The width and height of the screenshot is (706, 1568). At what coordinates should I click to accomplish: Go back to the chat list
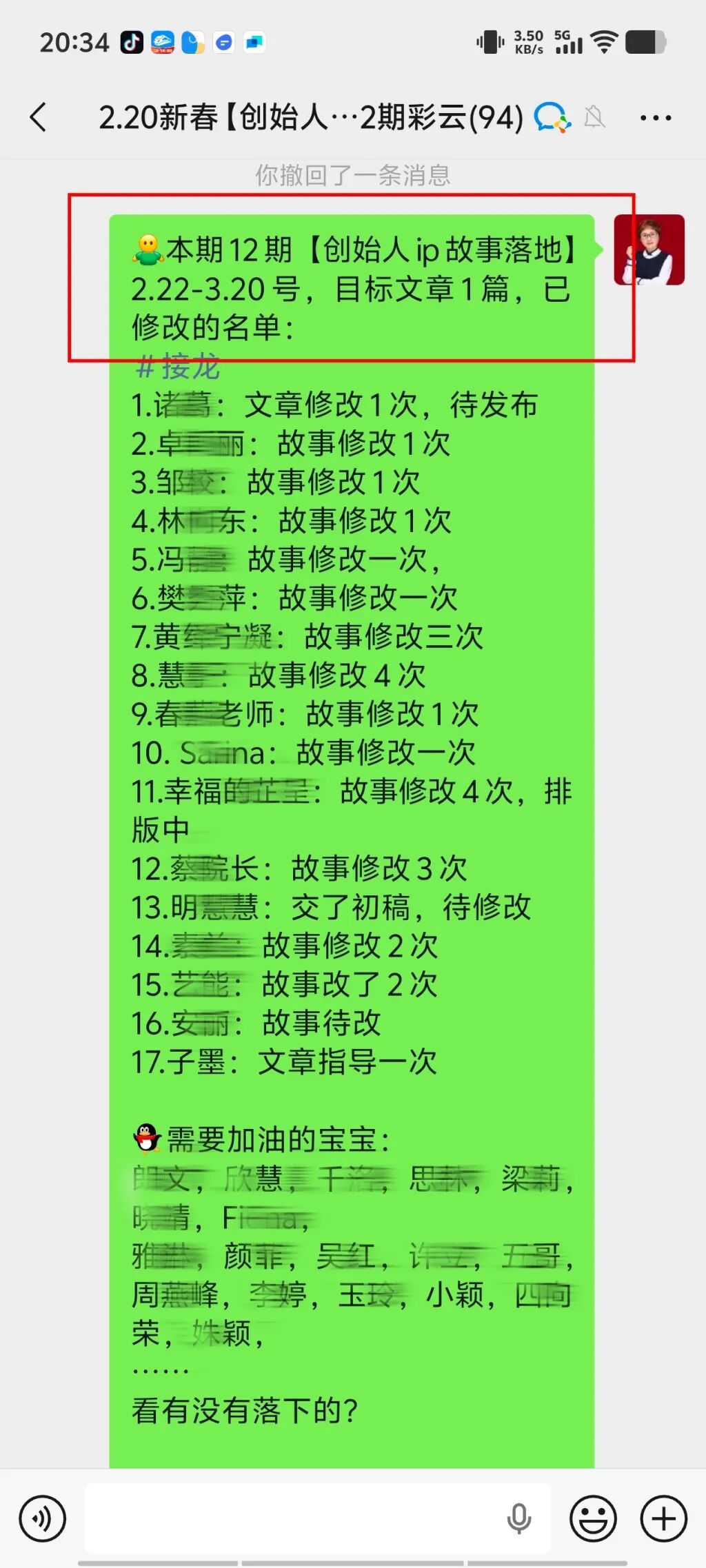pyautogui.click(x=39, y=117)
